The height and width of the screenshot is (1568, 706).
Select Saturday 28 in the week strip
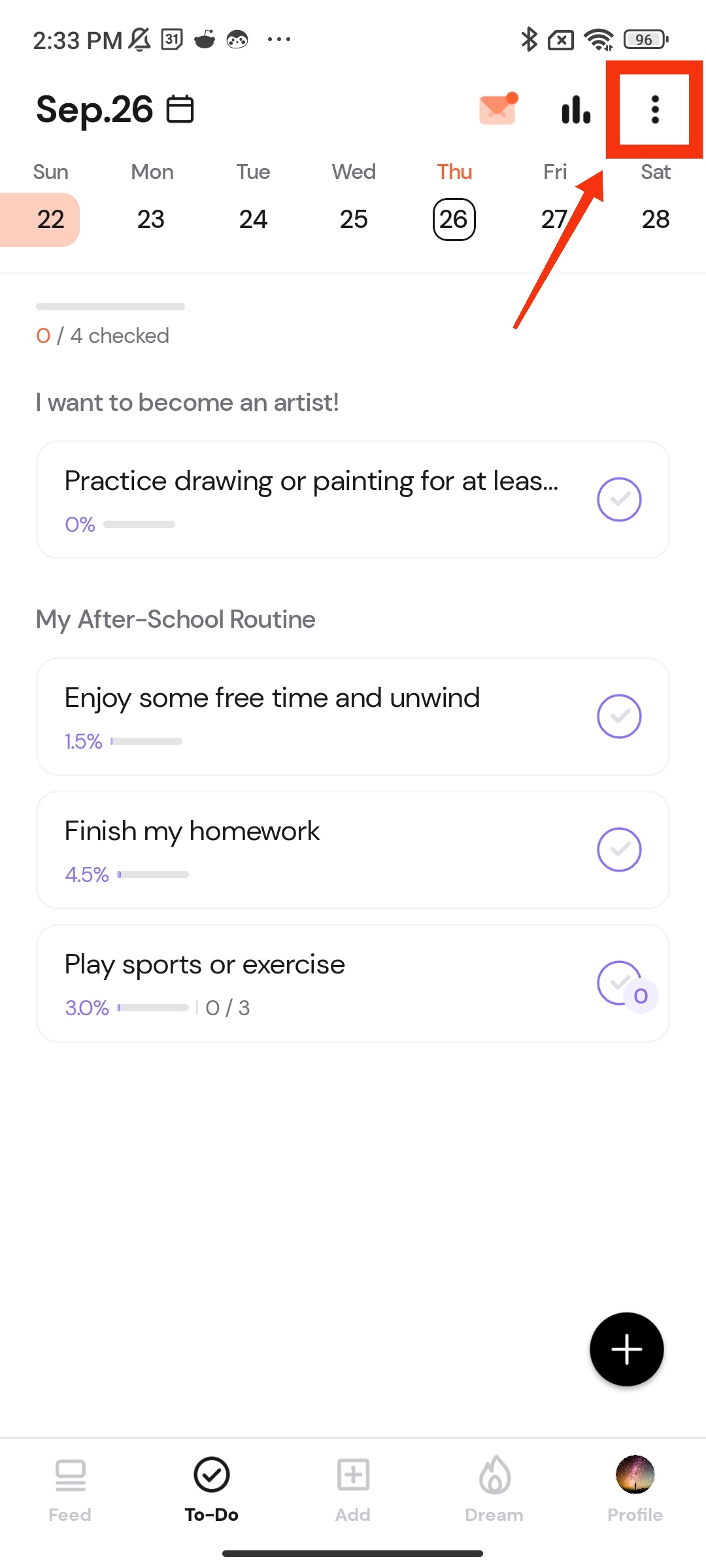click(655, 219)
